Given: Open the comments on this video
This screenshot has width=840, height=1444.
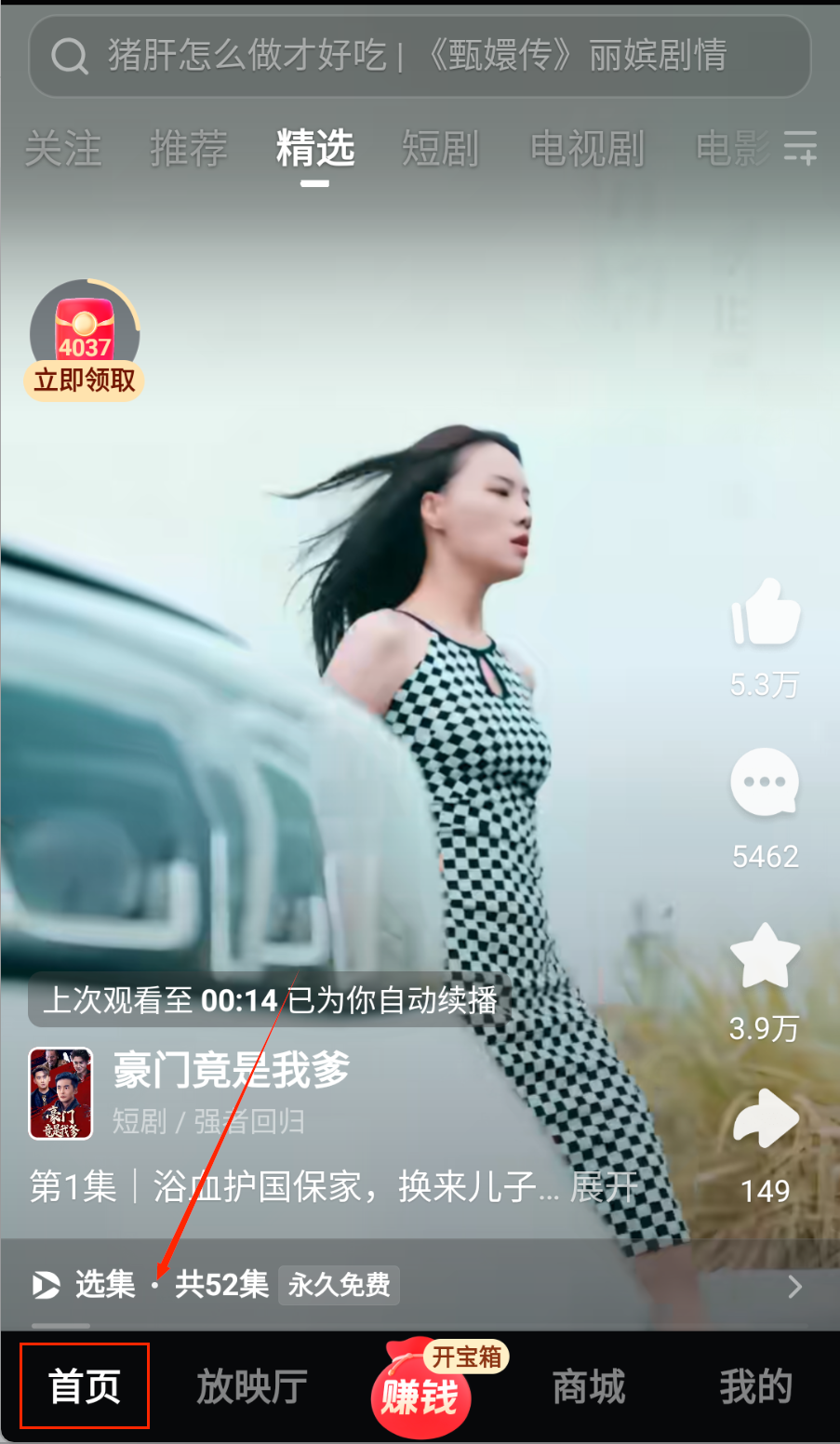Looking at the screenshot, I should point(765,783).
